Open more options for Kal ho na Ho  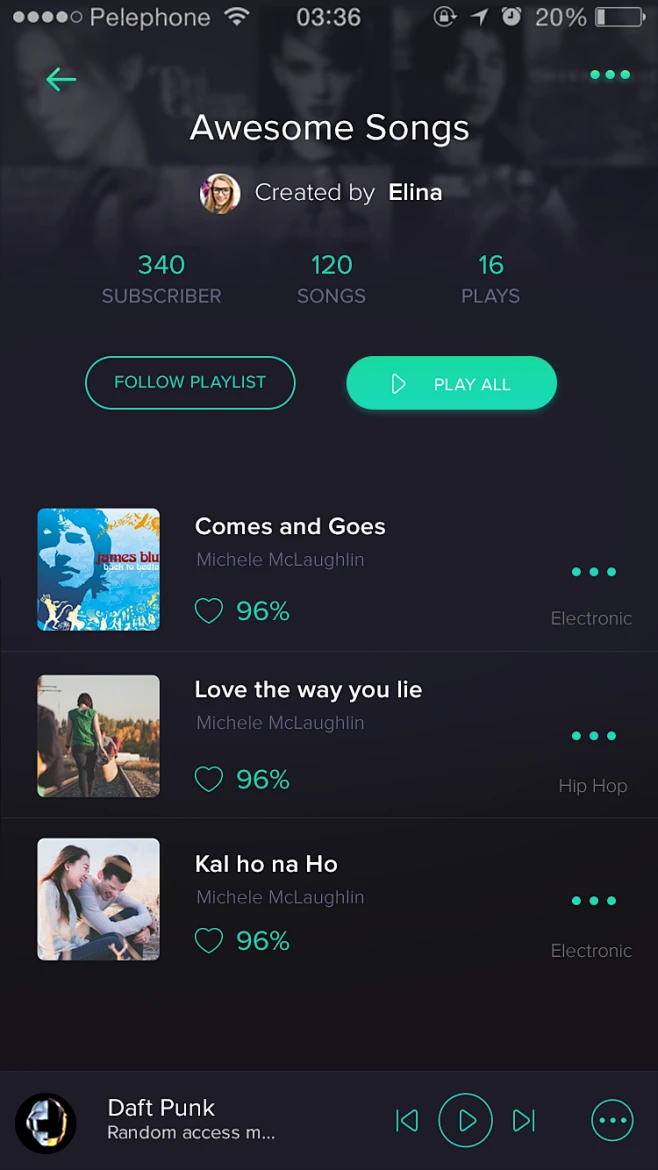[x=594, y=901]
